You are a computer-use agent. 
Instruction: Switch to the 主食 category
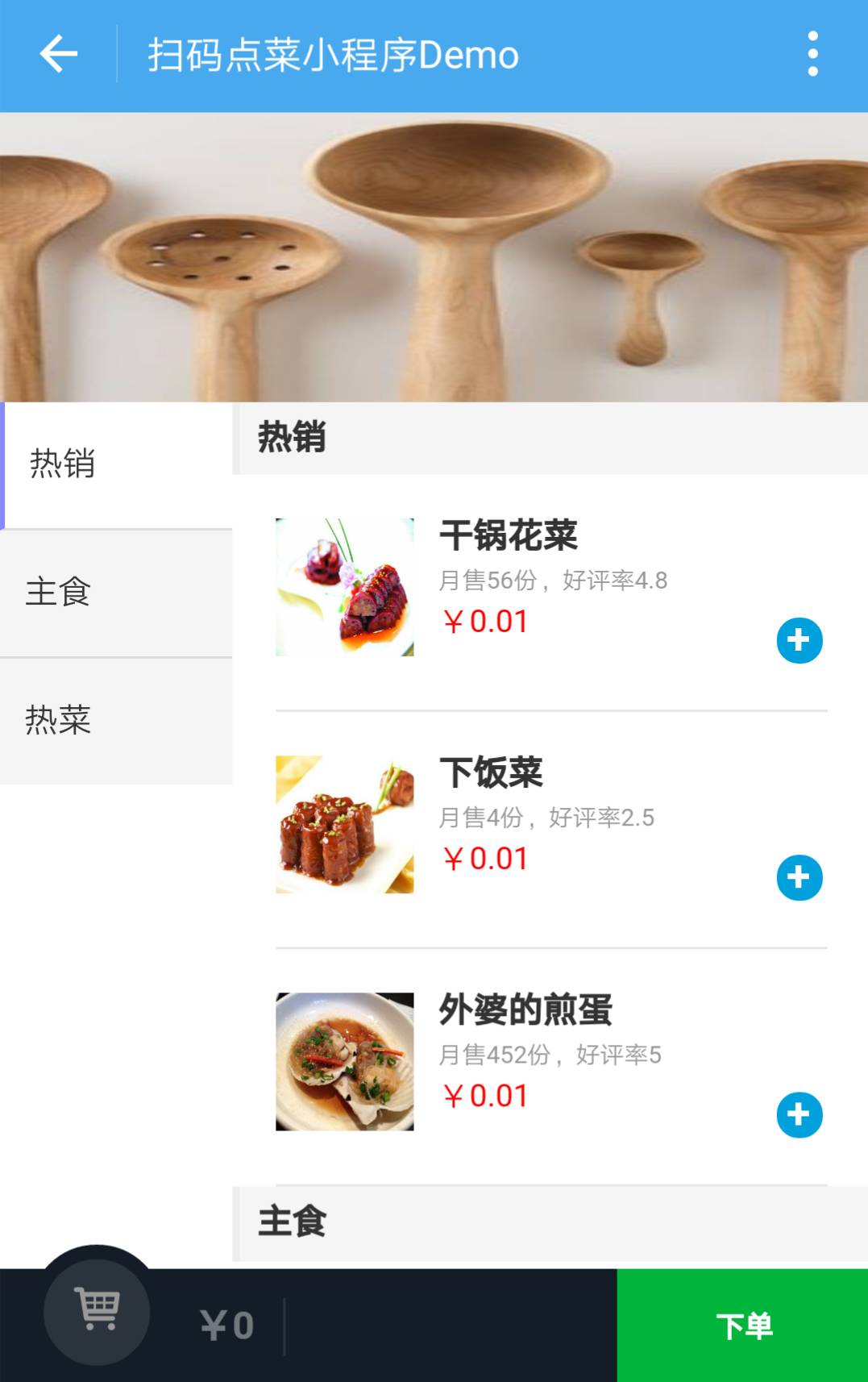(x=117, y=593)
